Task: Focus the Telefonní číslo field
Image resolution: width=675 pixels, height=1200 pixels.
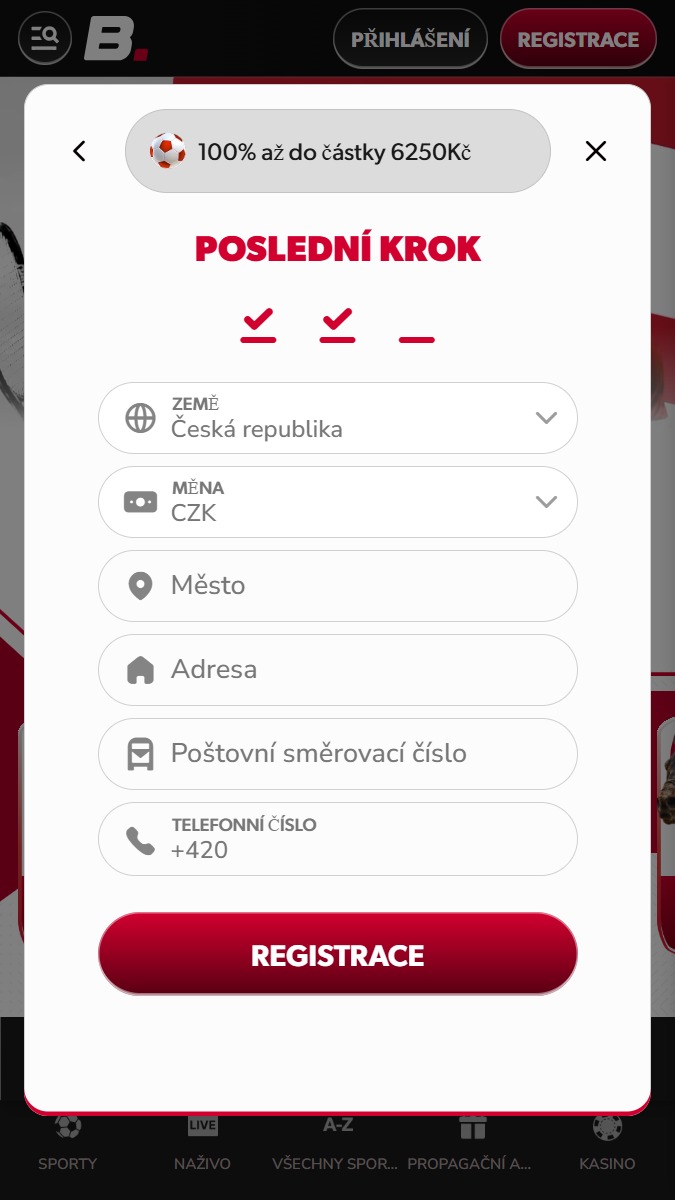Action: 338,839
